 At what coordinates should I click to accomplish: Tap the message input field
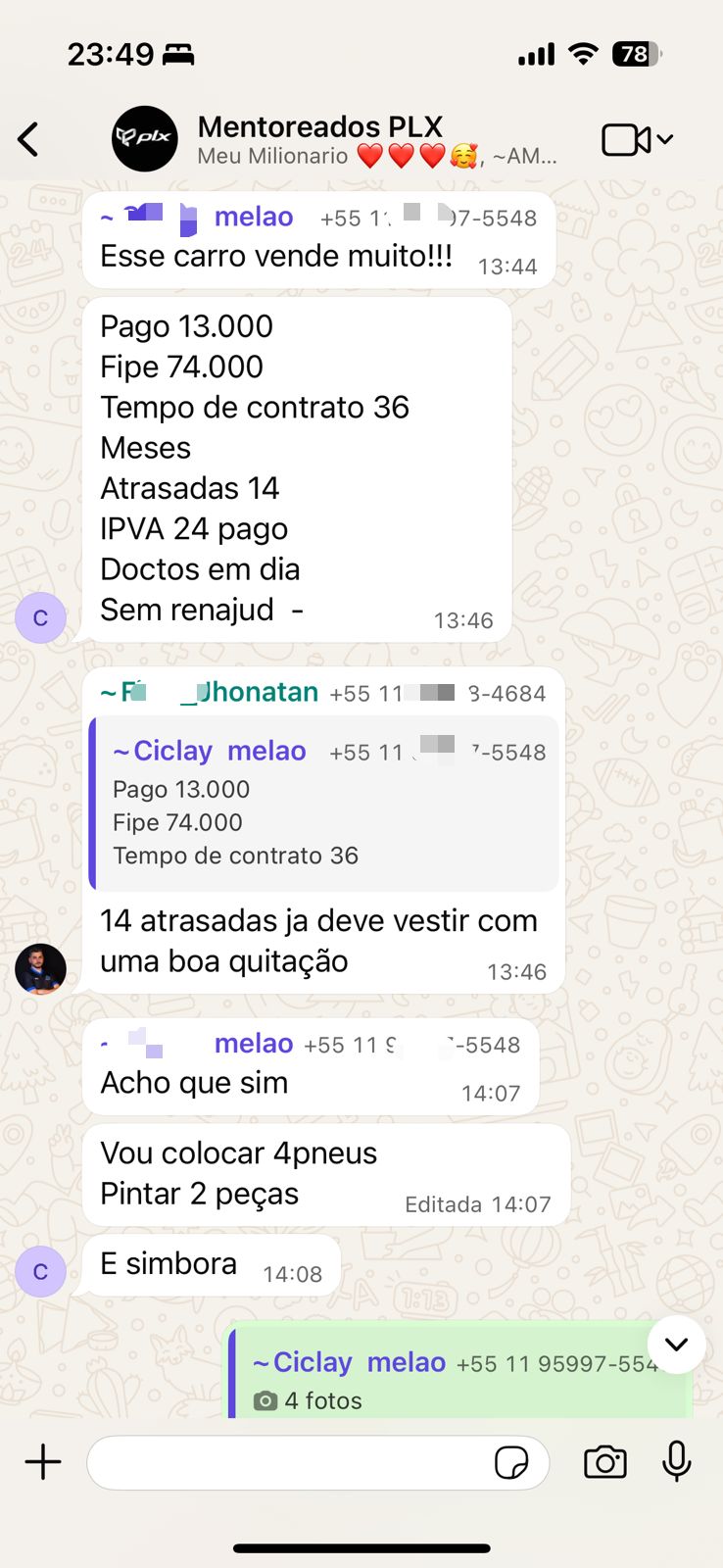289,1463
